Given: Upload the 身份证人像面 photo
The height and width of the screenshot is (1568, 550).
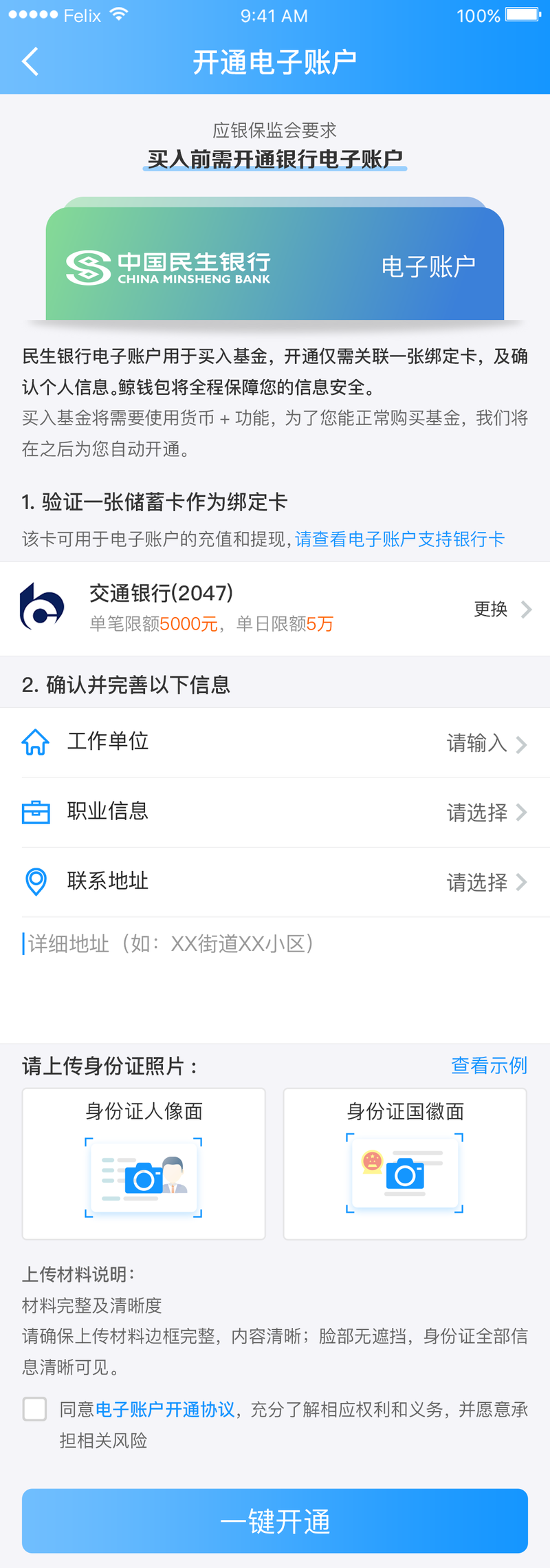Looking at the screenshot, I should (x=144, y=1164).
